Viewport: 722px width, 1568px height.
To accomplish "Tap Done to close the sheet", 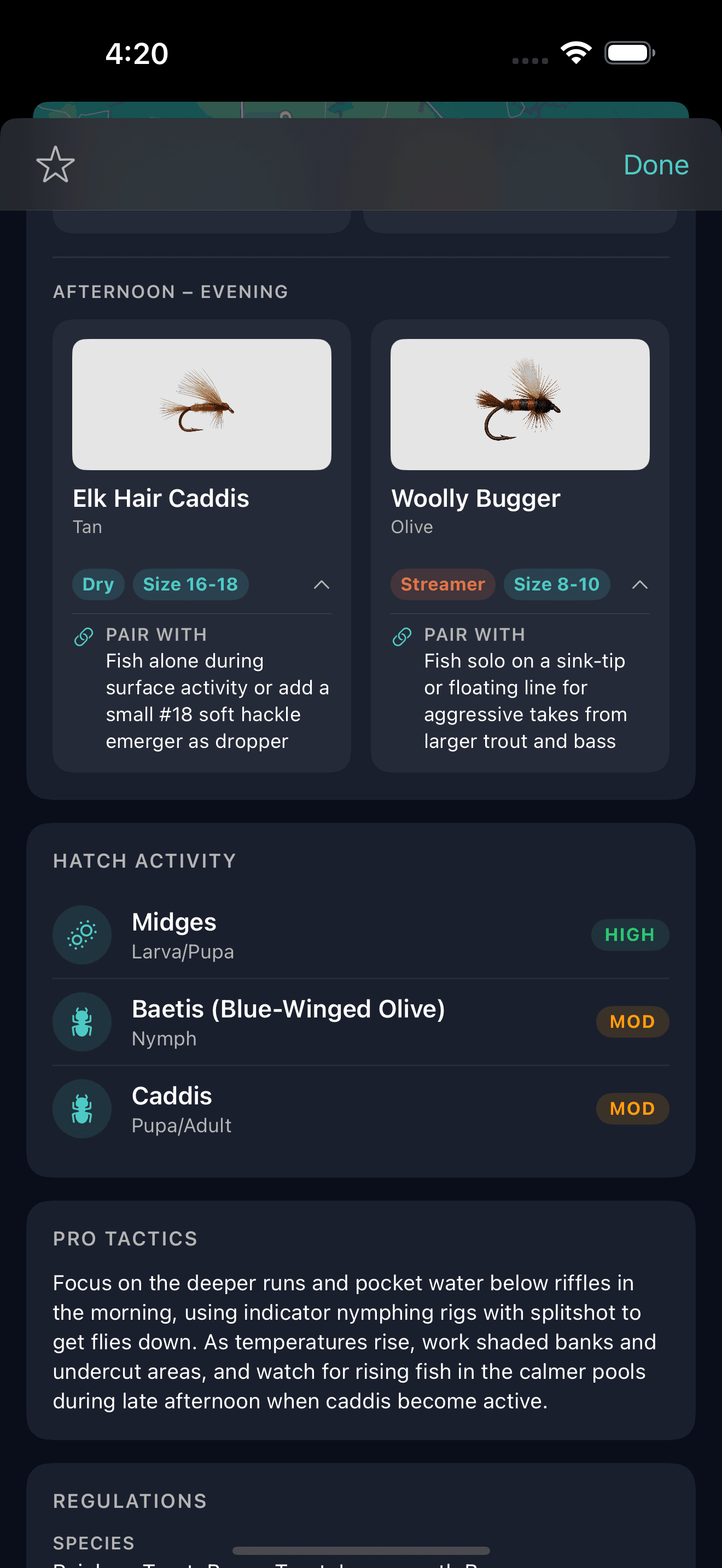I will coord(656,165).
